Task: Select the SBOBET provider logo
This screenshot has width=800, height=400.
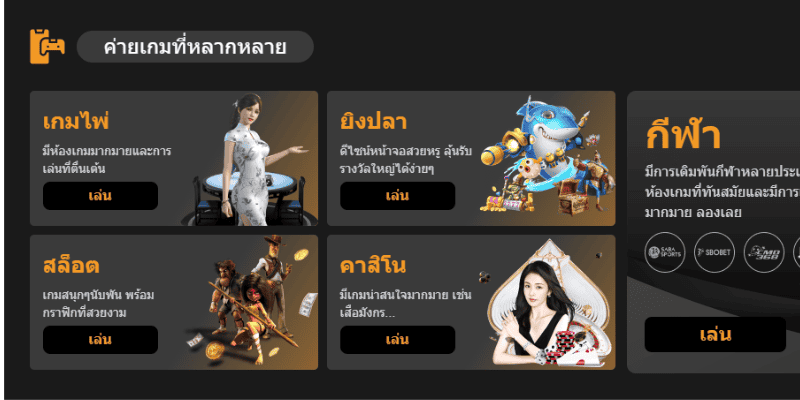Action: (x=714, y=252)
